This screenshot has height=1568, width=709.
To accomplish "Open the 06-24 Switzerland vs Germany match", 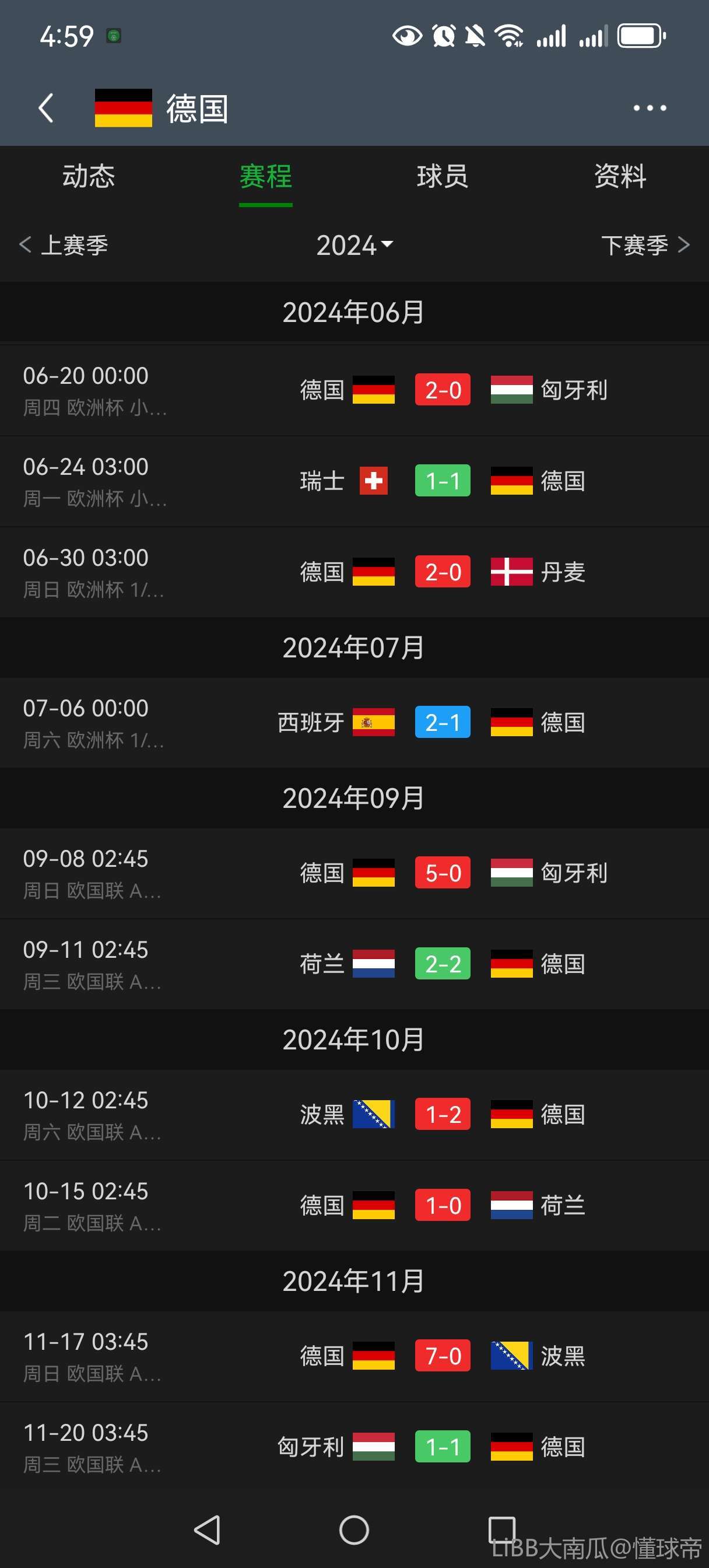I will pyautogui.click(x=354, y=481).
